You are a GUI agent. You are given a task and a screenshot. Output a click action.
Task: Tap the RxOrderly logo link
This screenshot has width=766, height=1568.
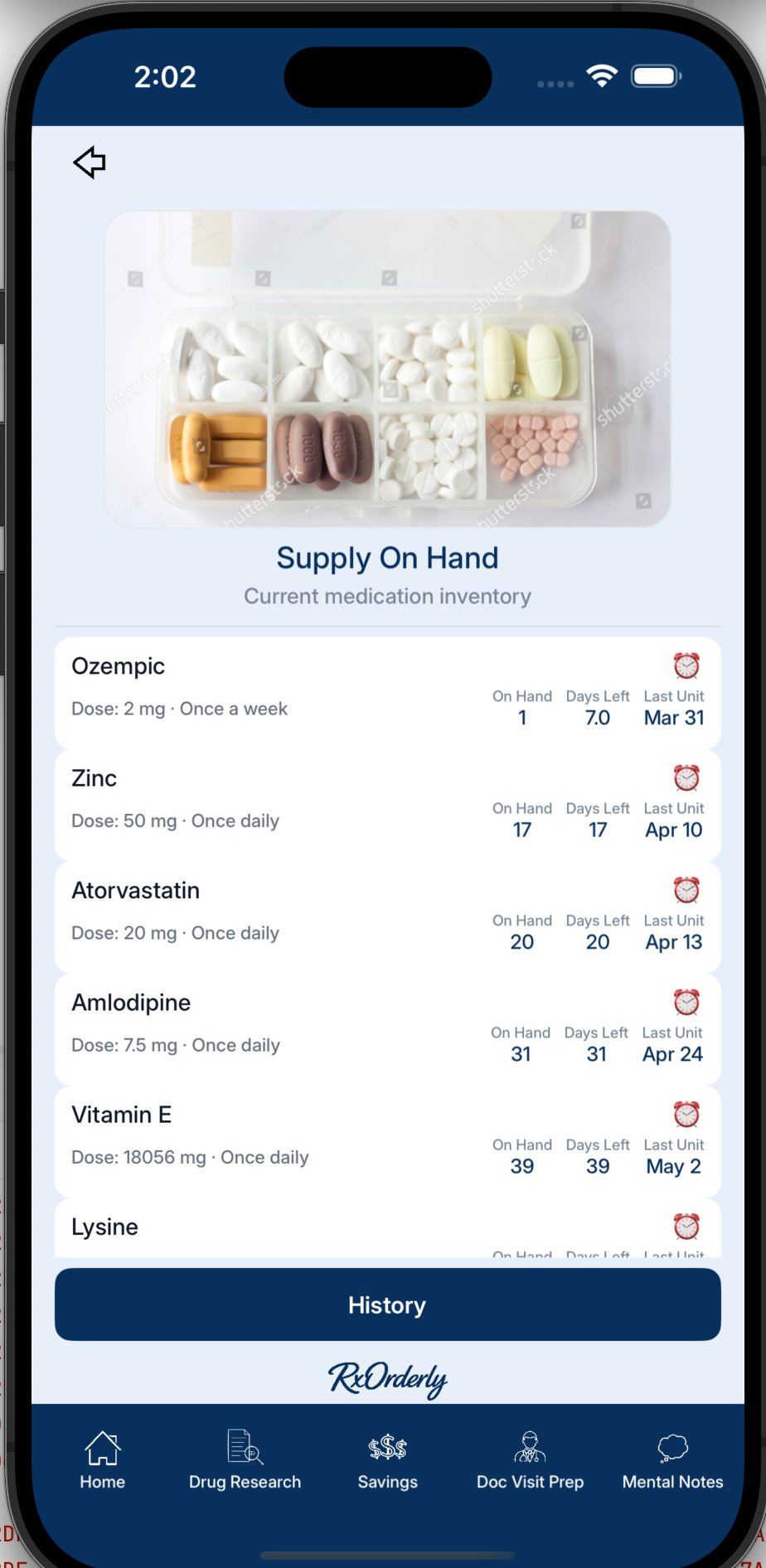(x=386, y=1379)
